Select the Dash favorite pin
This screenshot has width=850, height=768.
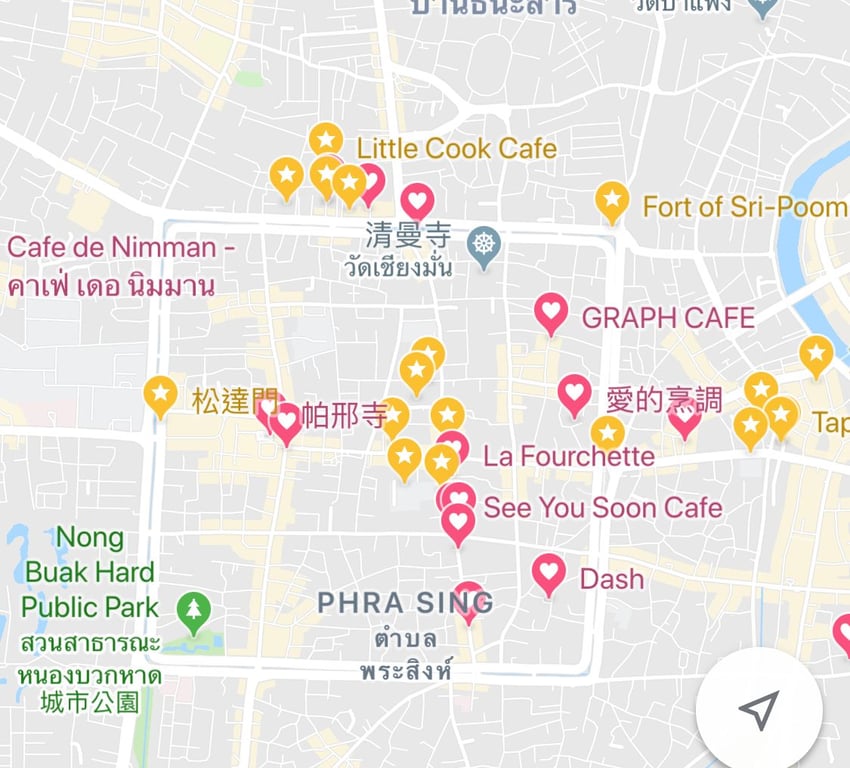(x=548, y=572)
